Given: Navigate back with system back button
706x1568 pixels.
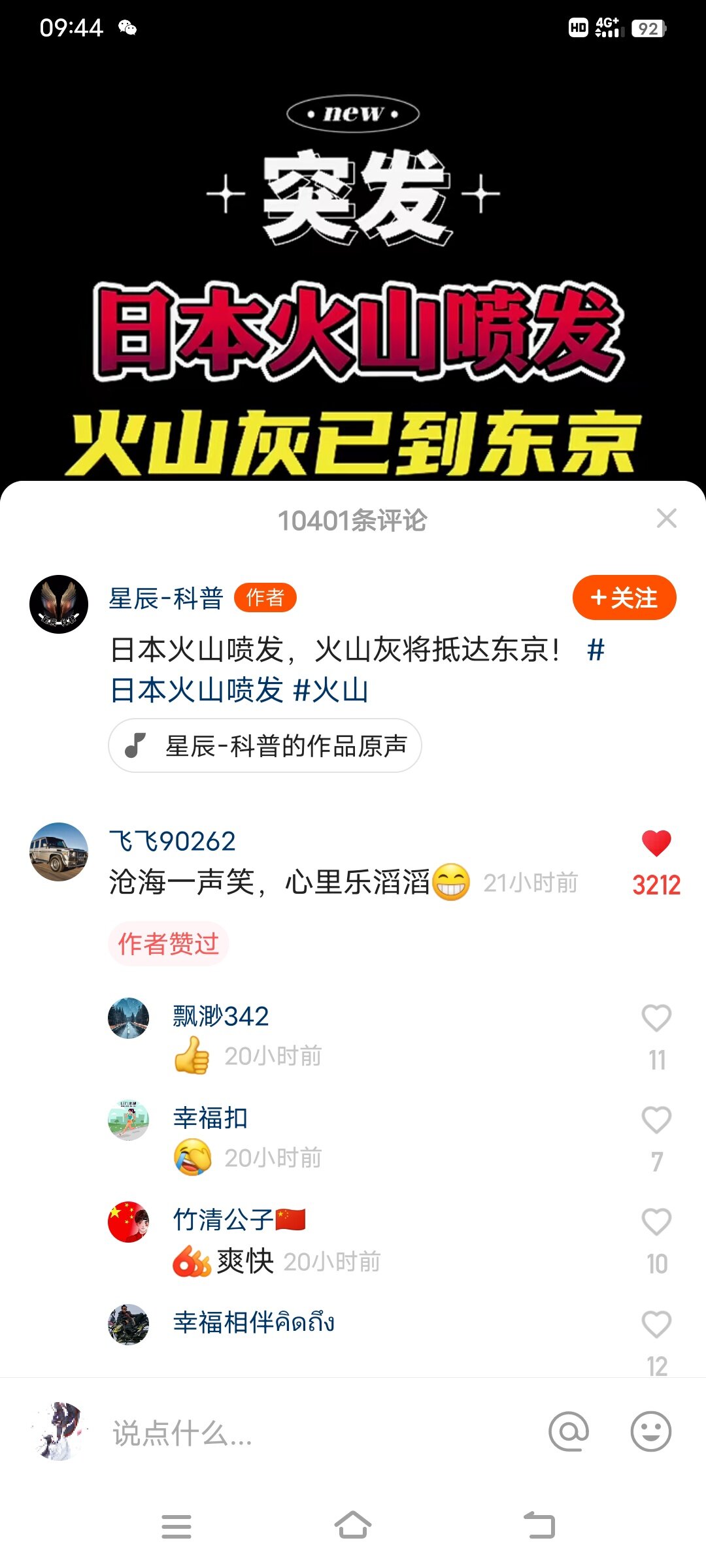Looking at the screenshot, I should pyautogui.click(x=539, y=1526).
